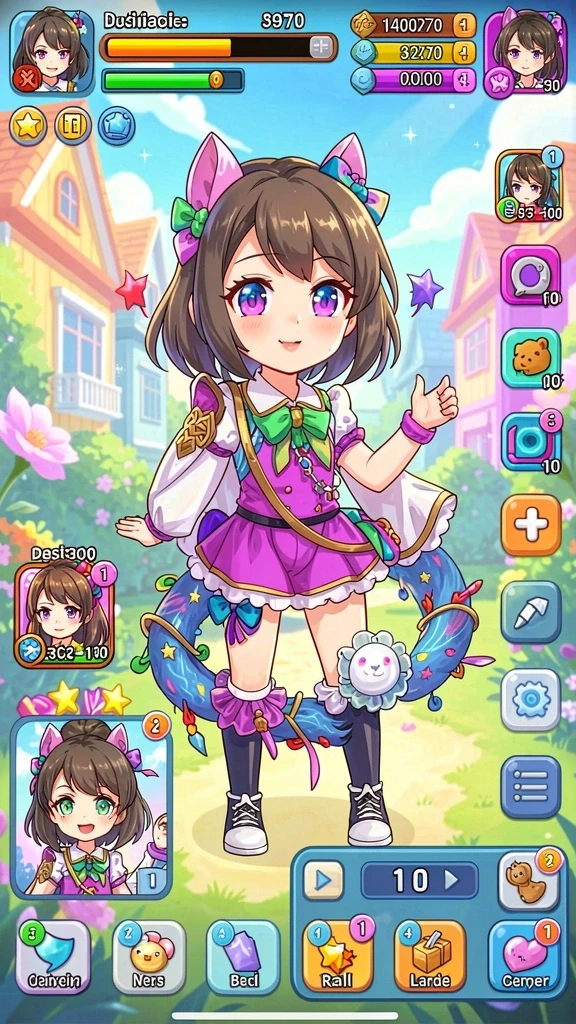Open the settings gear button
The image size is (576, 1024).
click(x=530, y=699)
